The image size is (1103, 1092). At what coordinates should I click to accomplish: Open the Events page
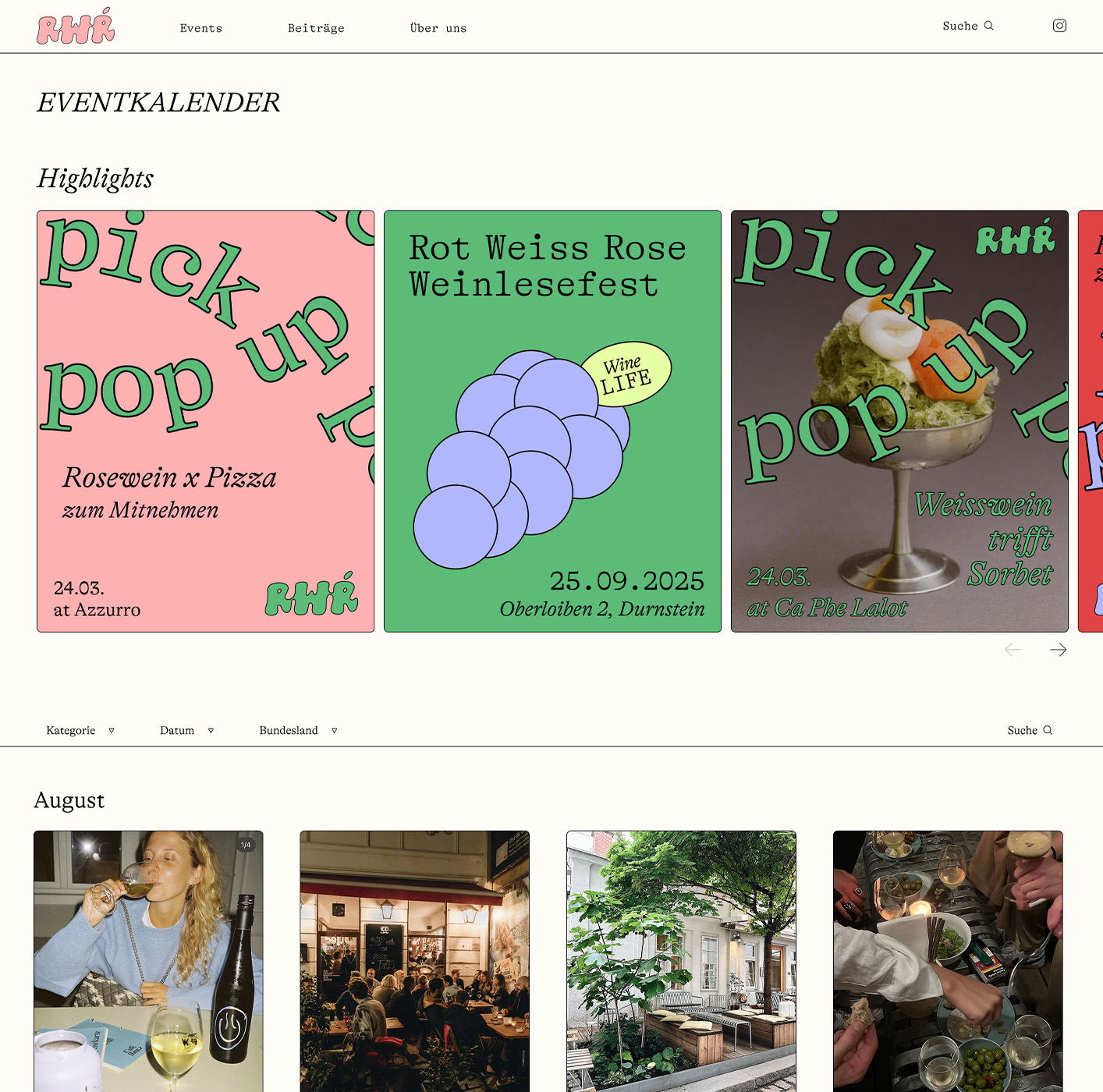[x=201, y=28]
